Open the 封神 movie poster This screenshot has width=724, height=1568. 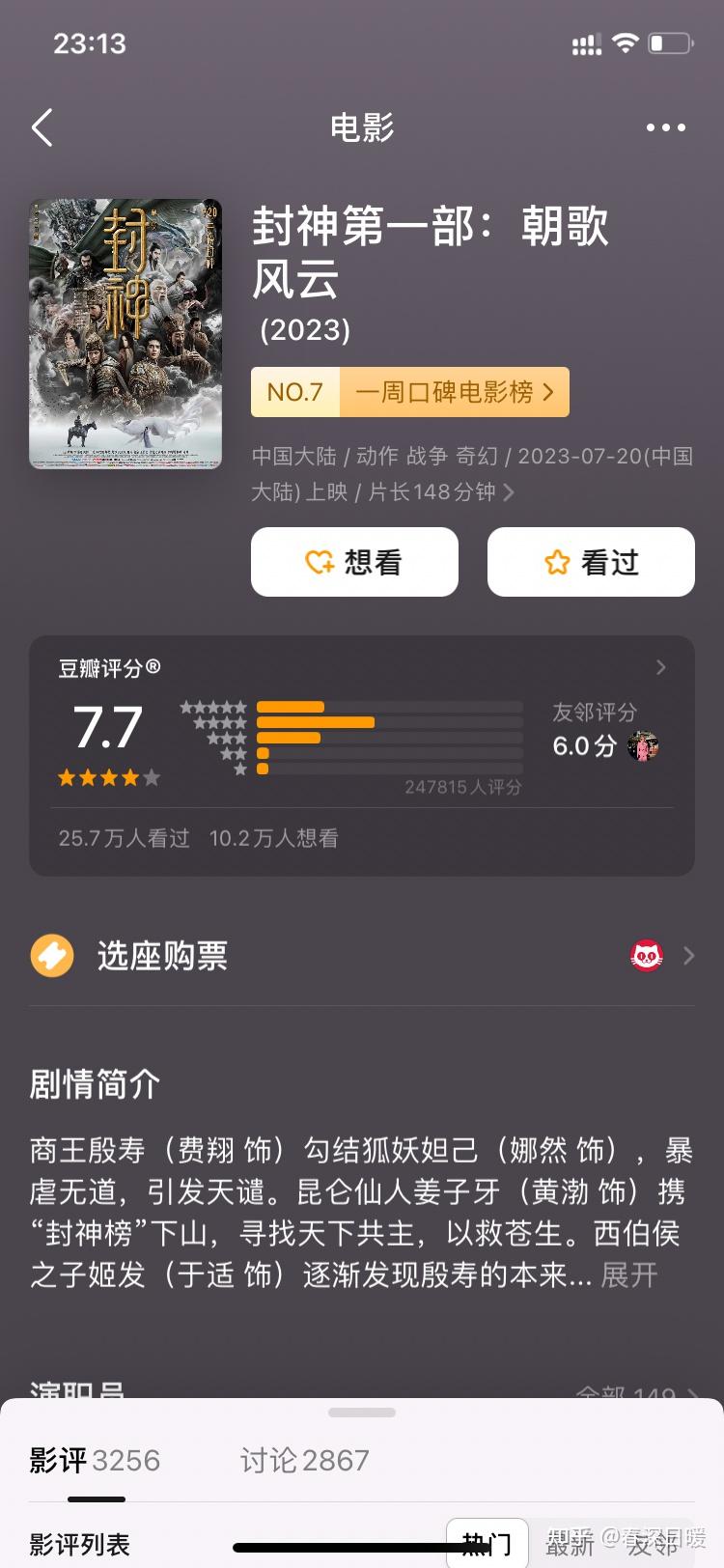[x=125, y=334]
